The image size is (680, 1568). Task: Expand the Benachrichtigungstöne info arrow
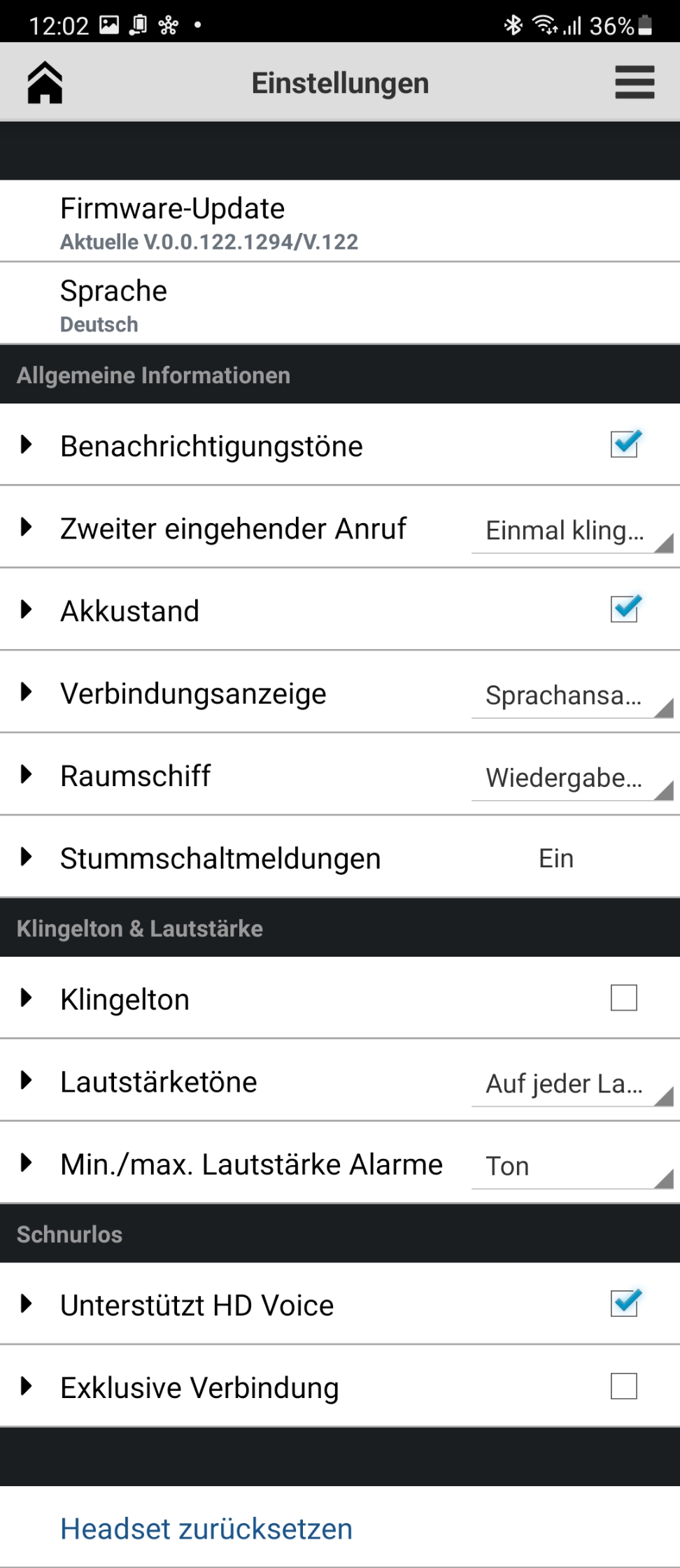(27, 444)
